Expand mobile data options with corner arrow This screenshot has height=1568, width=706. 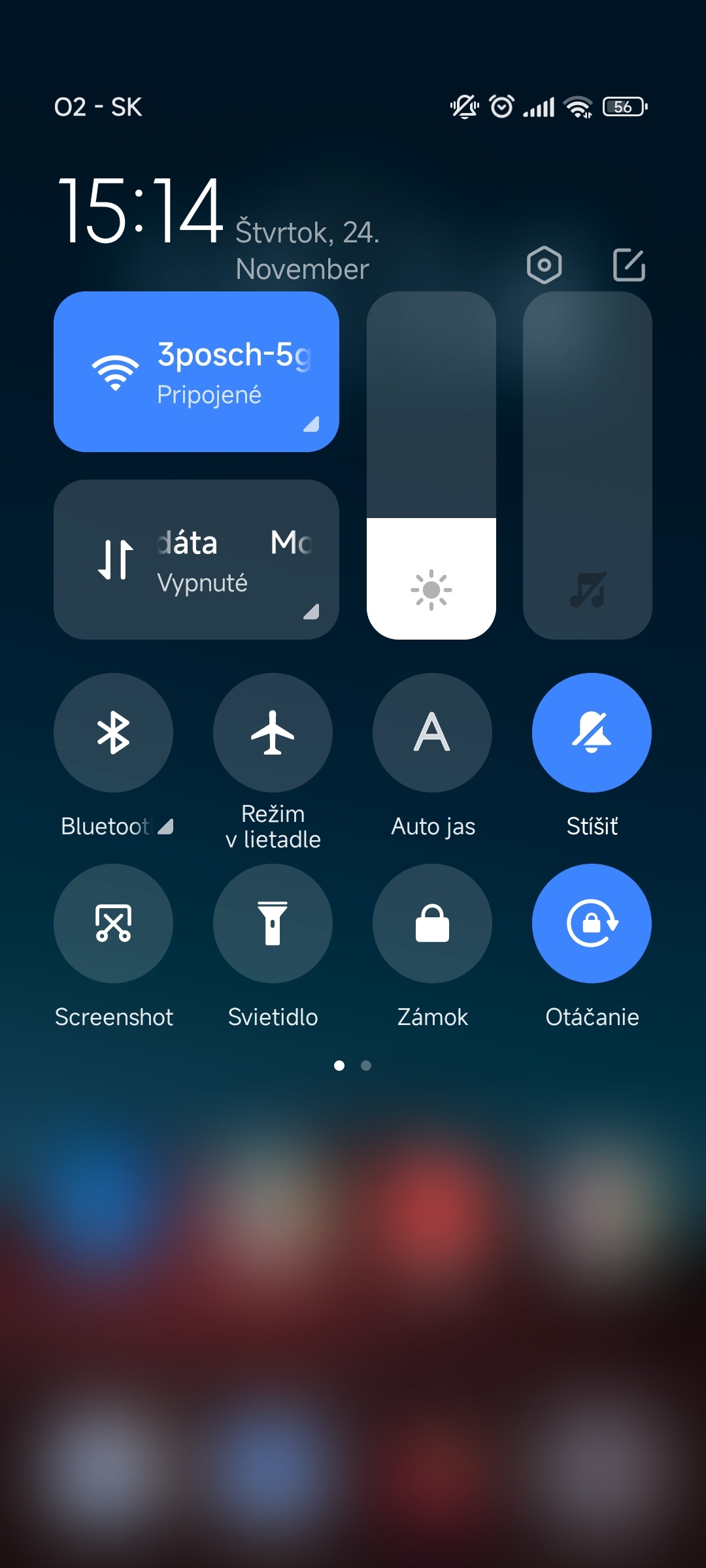click(311, 611)
